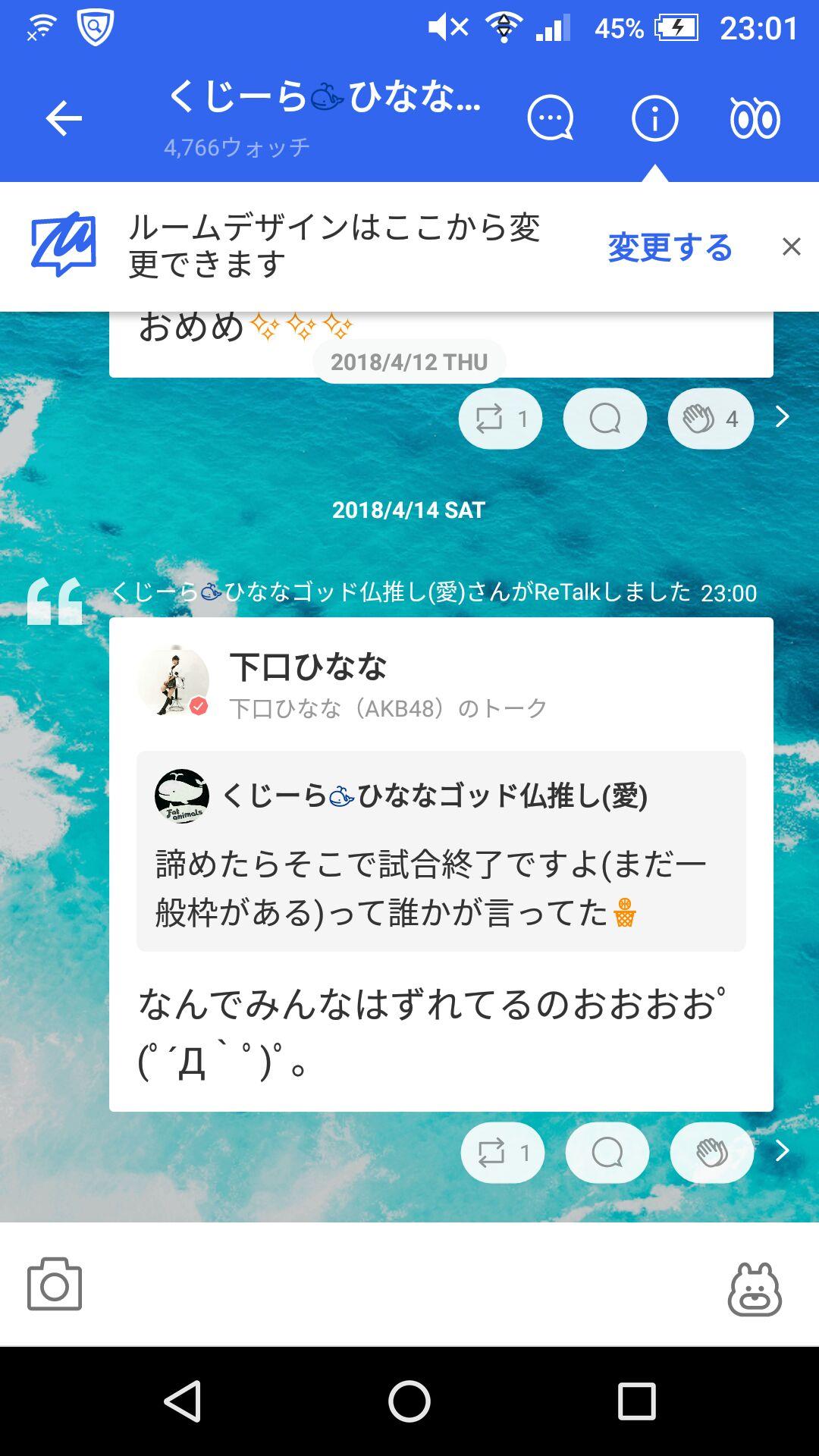
Task: Open the search icon on the 4/12 post
Action: tap(604, 418)
